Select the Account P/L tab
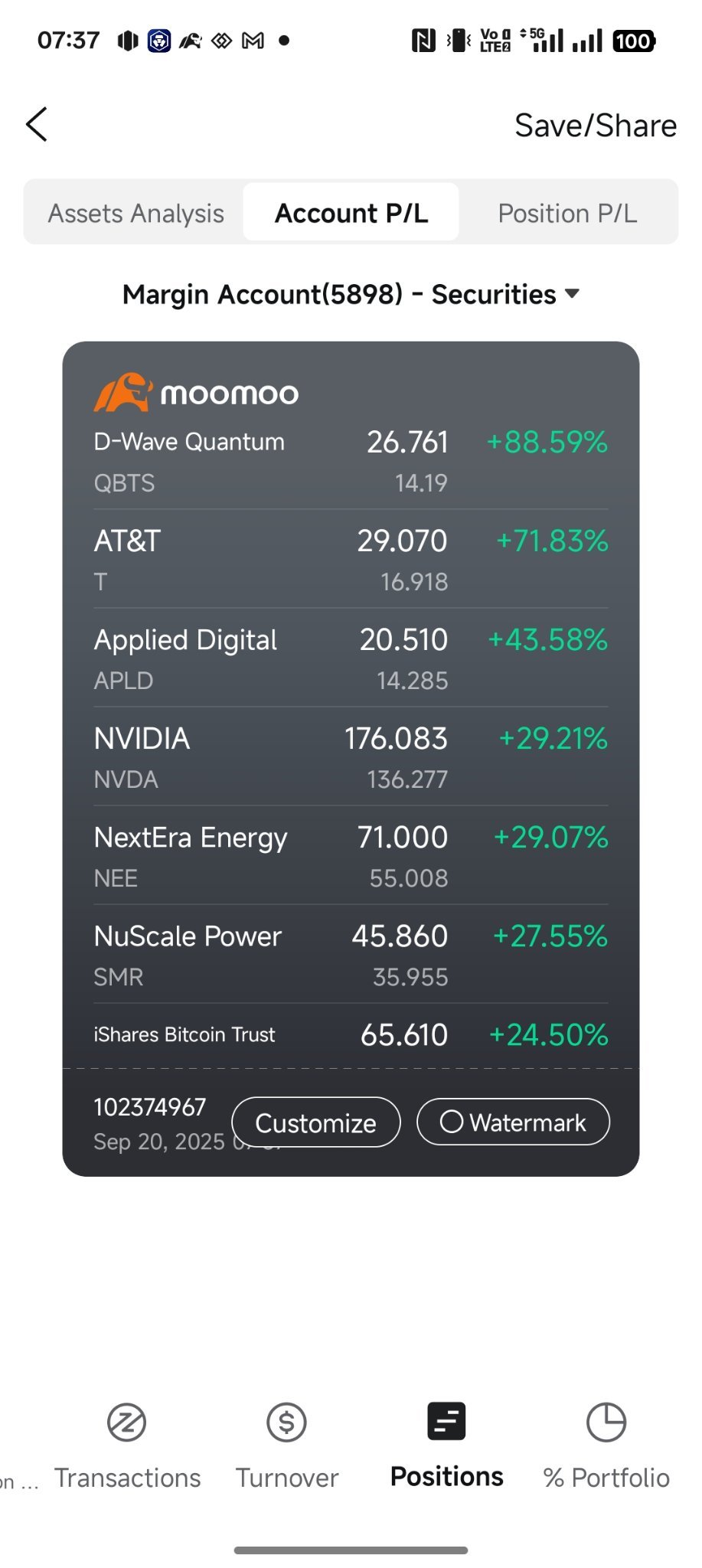702x1568 pixels. coord(351,212)
